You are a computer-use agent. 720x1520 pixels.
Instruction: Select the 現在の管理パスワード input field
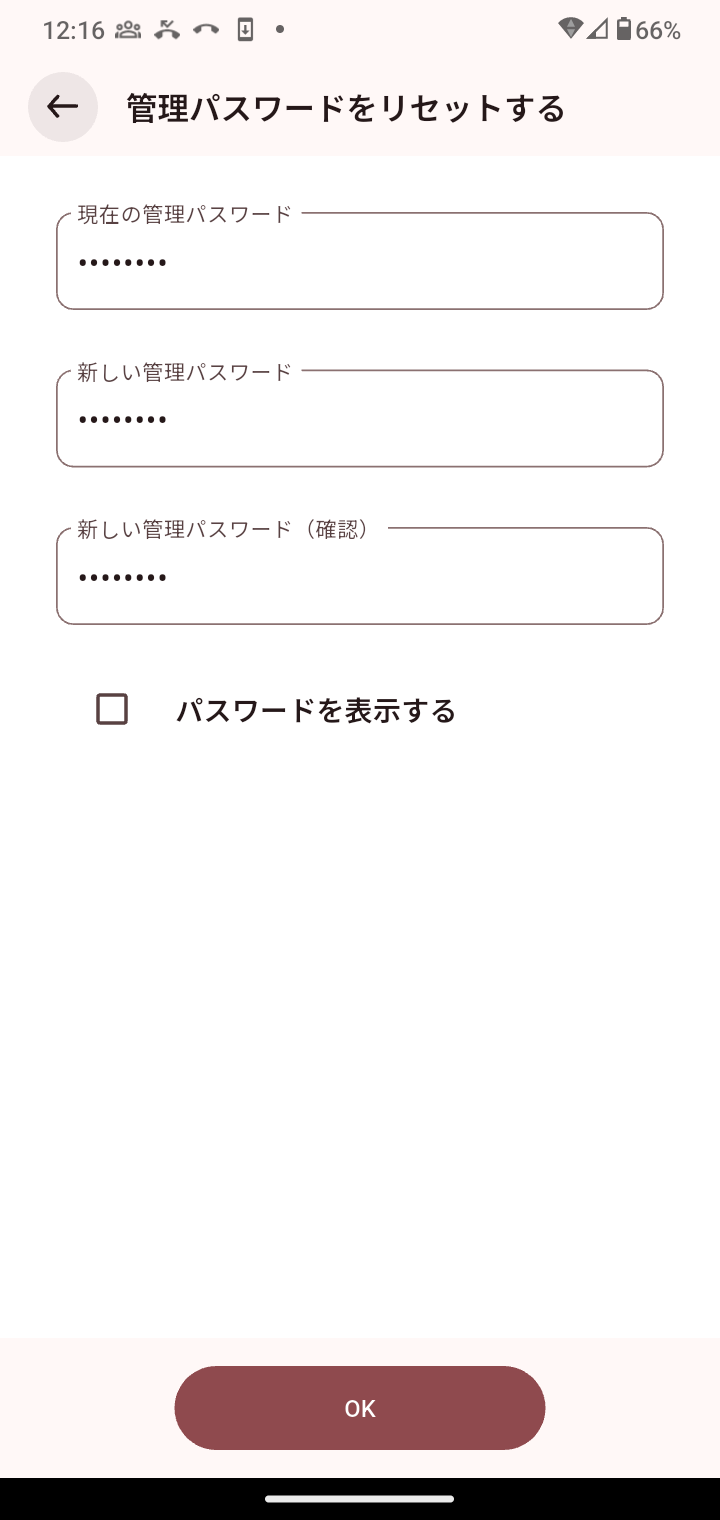360,260
